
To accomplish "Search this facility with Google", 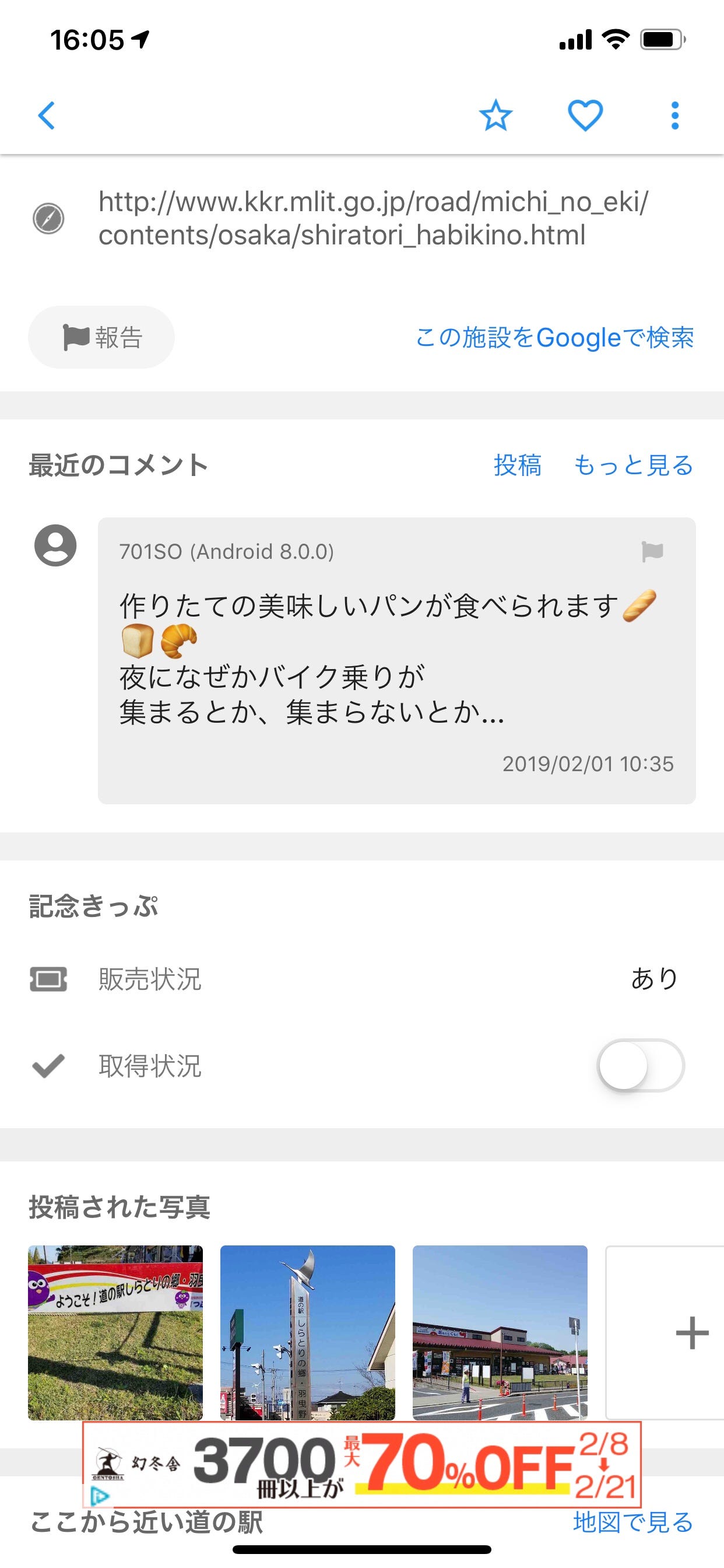I will pos(554,337).
